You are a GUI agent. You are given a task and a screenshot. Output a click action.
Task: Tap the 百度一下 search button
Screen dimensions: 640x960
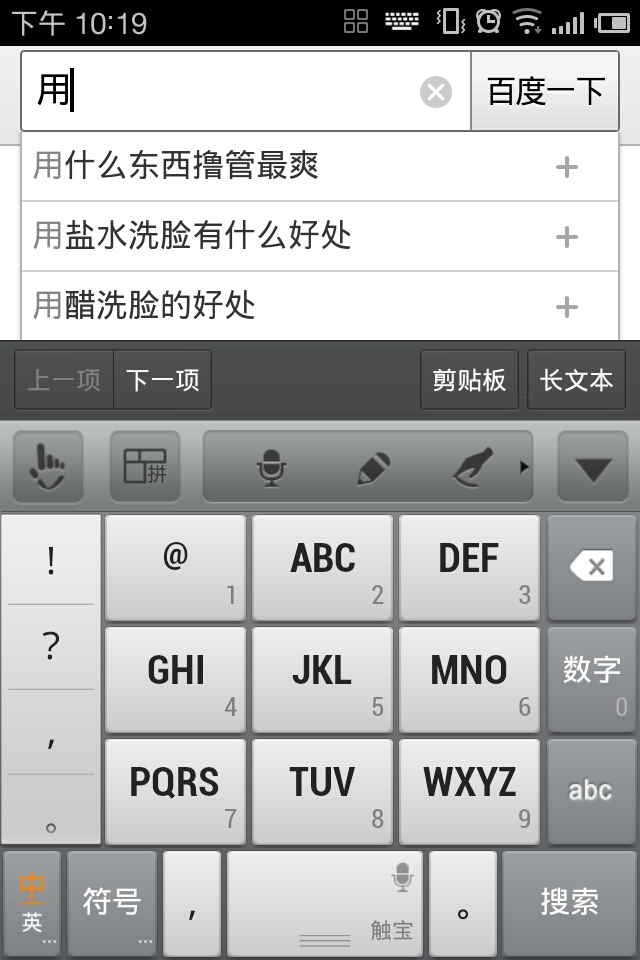[x=546, y=92]
